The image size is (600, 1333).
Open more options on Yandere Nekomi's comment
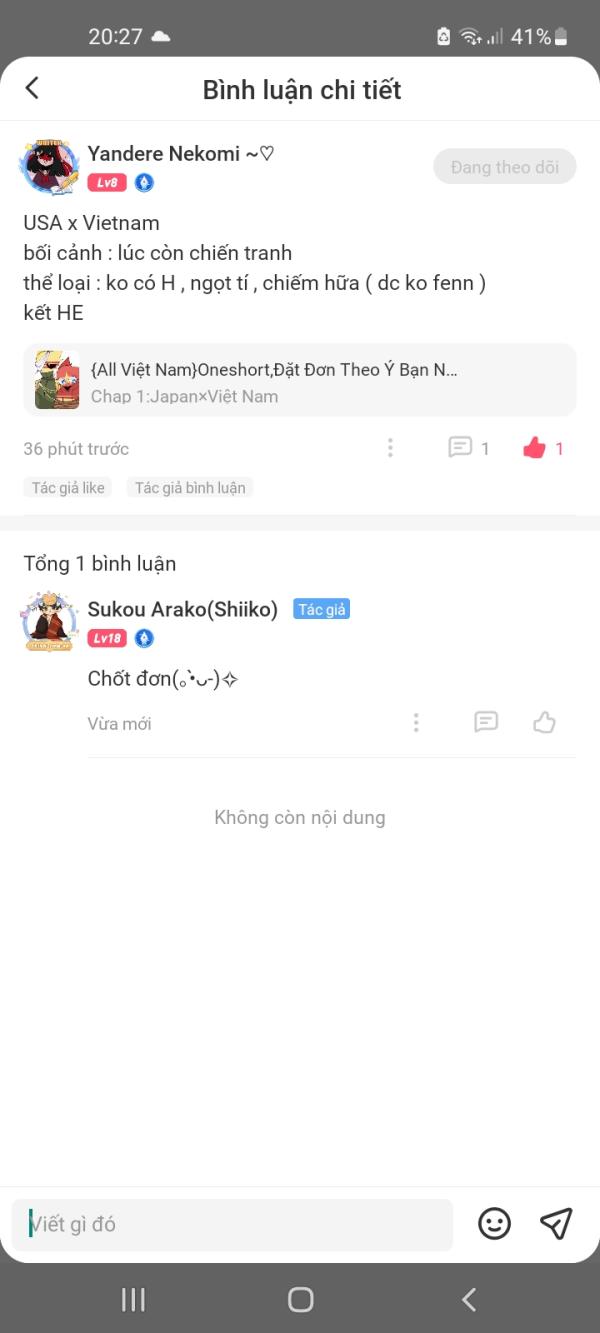[x=390, y=448]
